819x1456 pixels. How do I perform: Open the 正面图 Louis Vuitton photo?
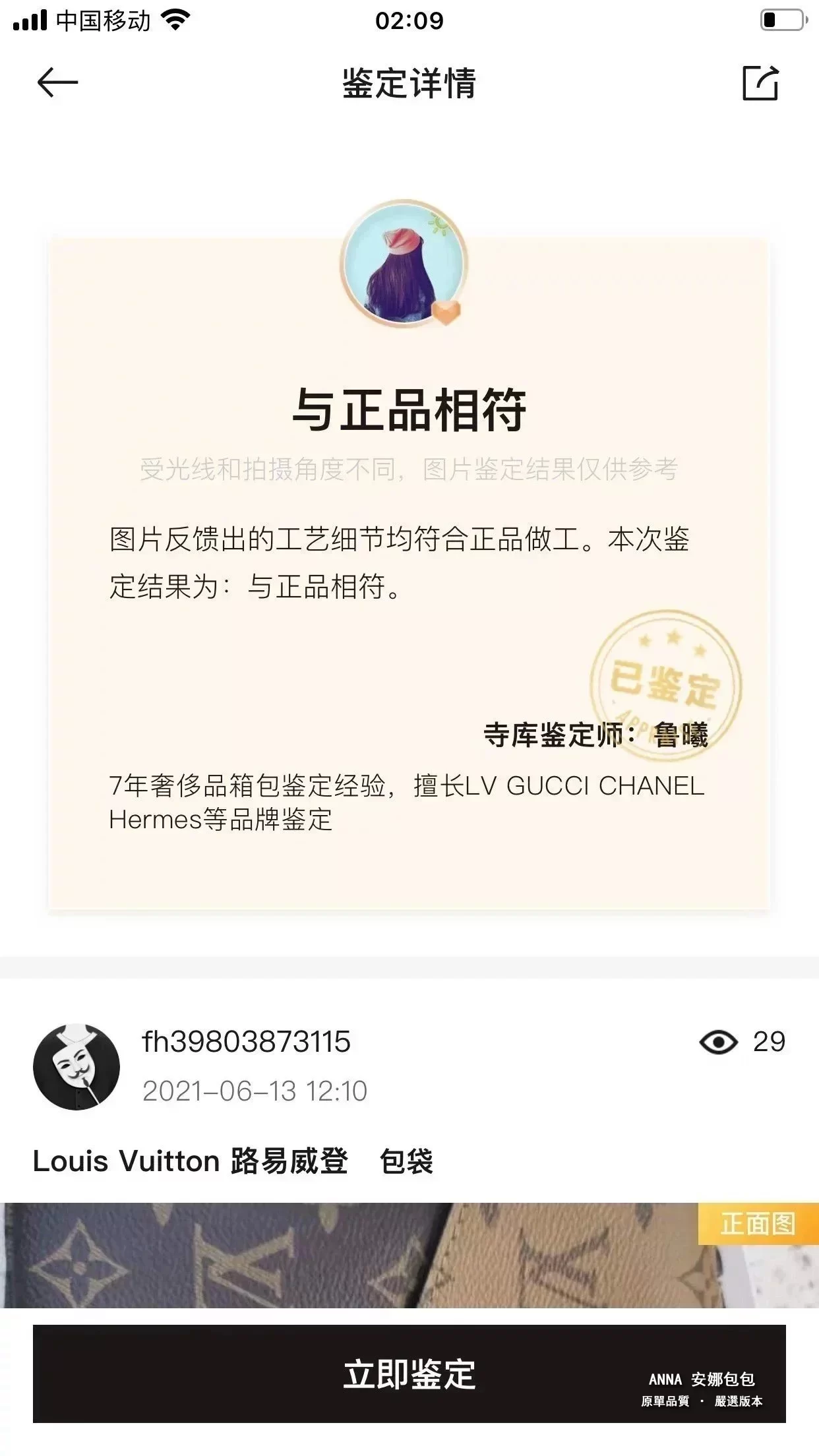pyautogui.click(x=409, y=1255)
